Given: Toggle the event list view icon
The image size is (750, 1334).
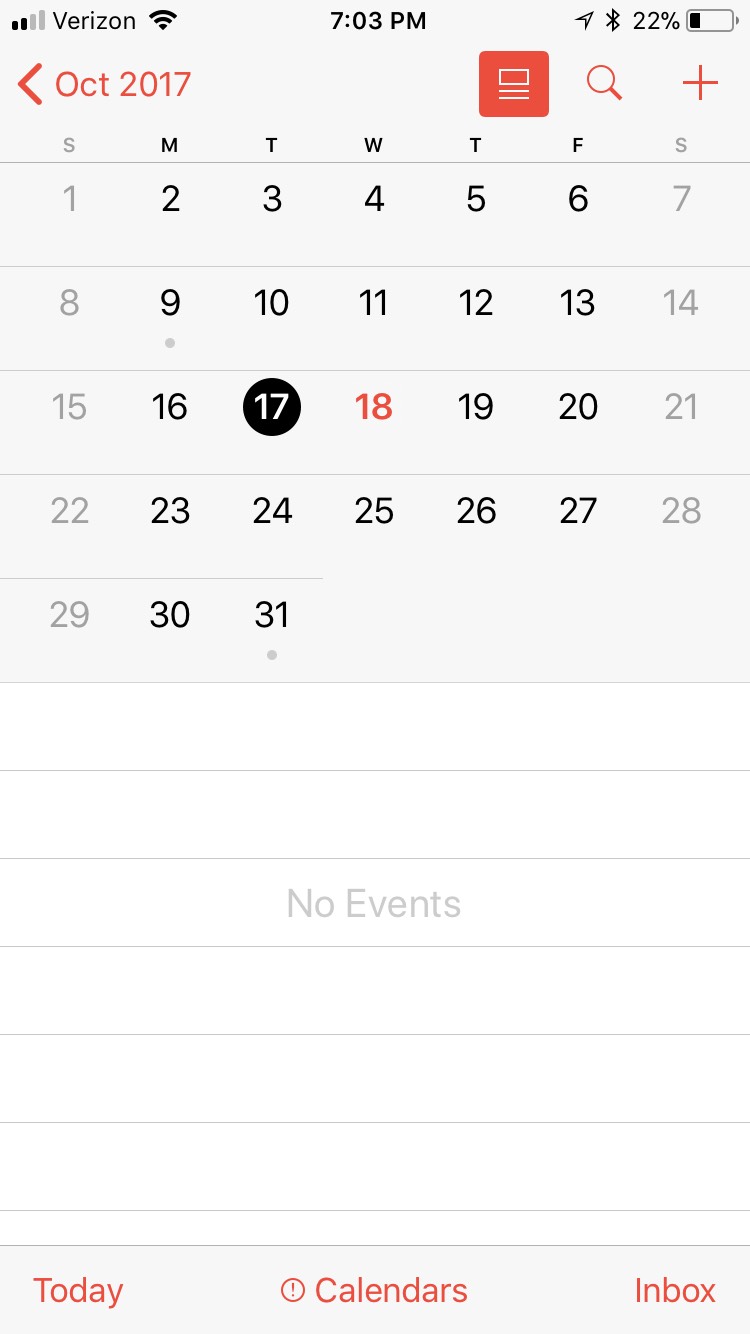Looking at the screenshot, I should [x=514, y=84].
